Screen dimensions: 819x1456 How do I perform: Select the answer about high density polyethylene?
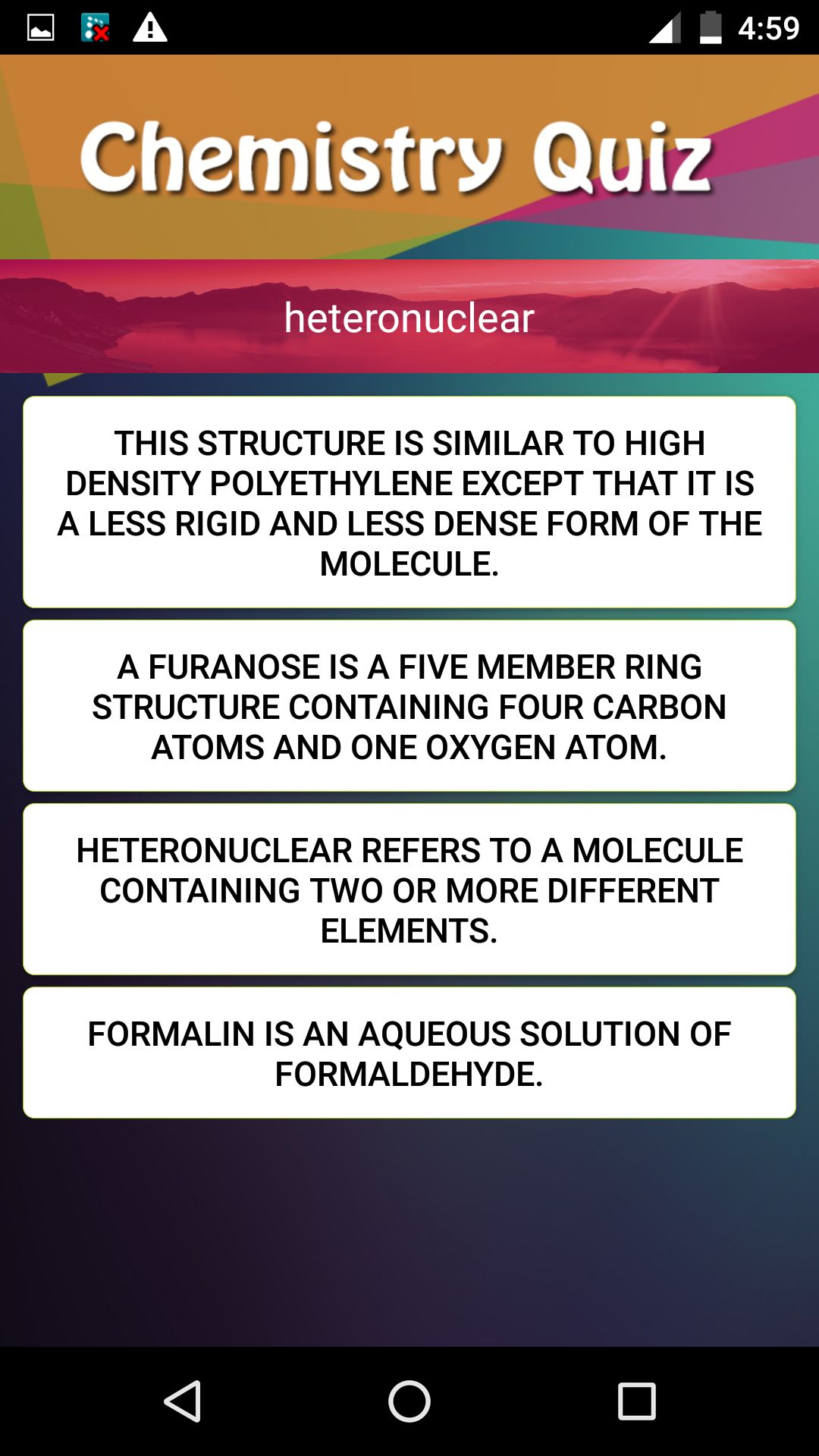[409, 502]
